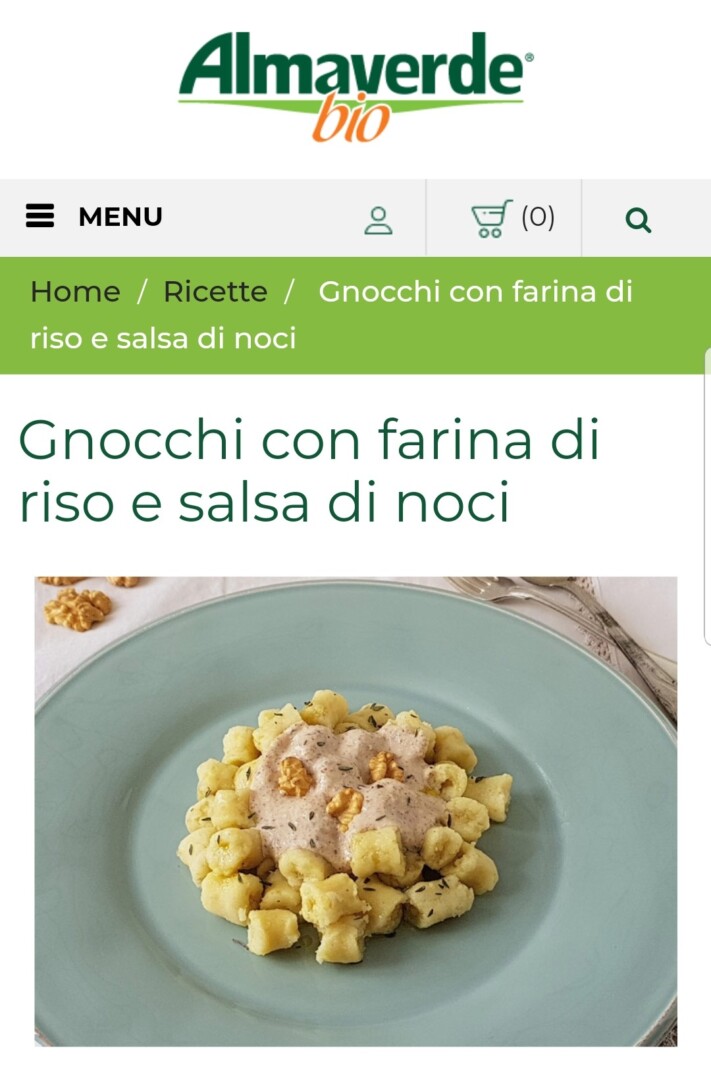
Task: Open the user account icon
Action: tap(378, 220)
